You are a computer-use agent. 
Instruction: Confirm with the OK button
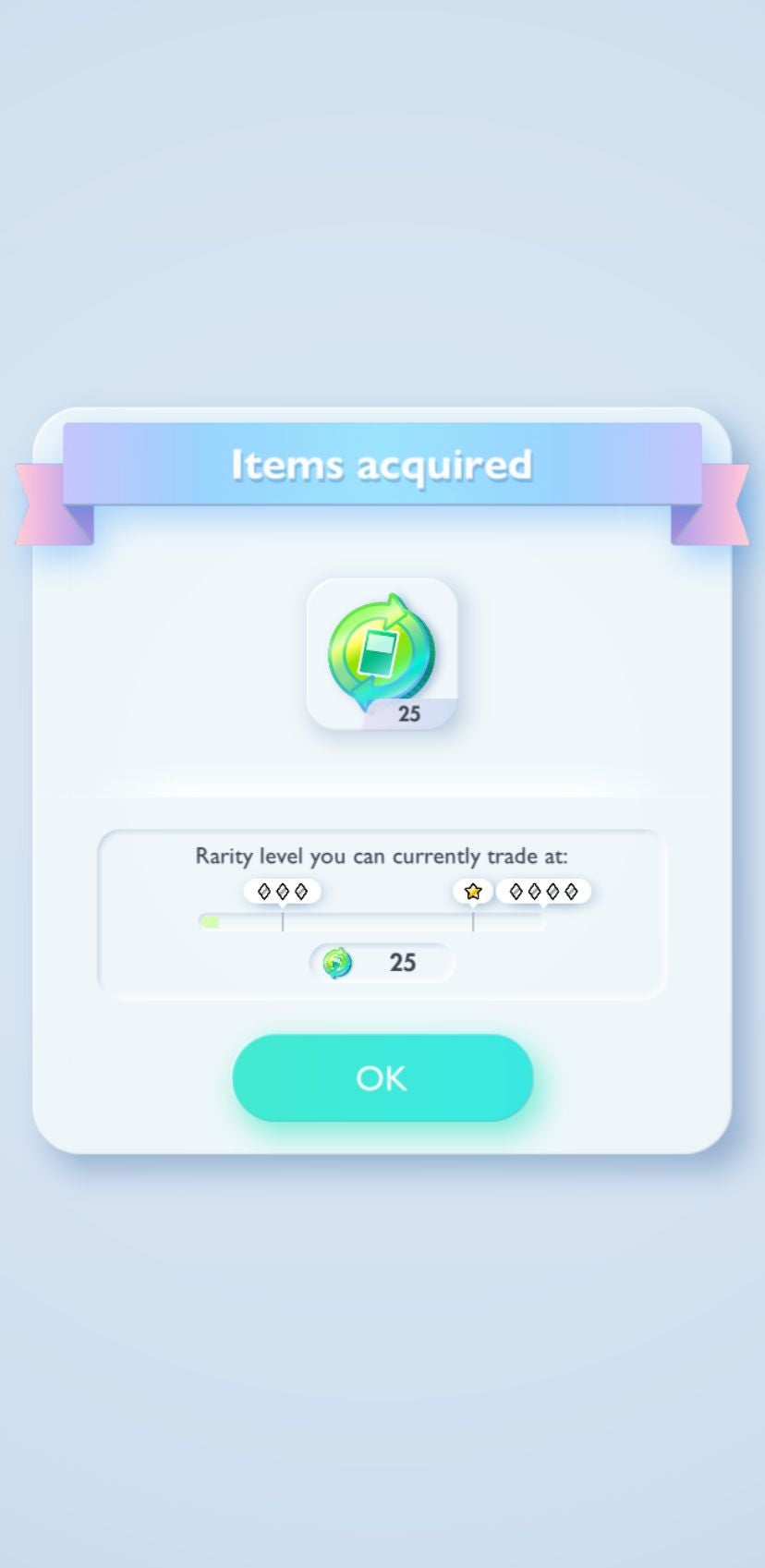pos(382,1078)
